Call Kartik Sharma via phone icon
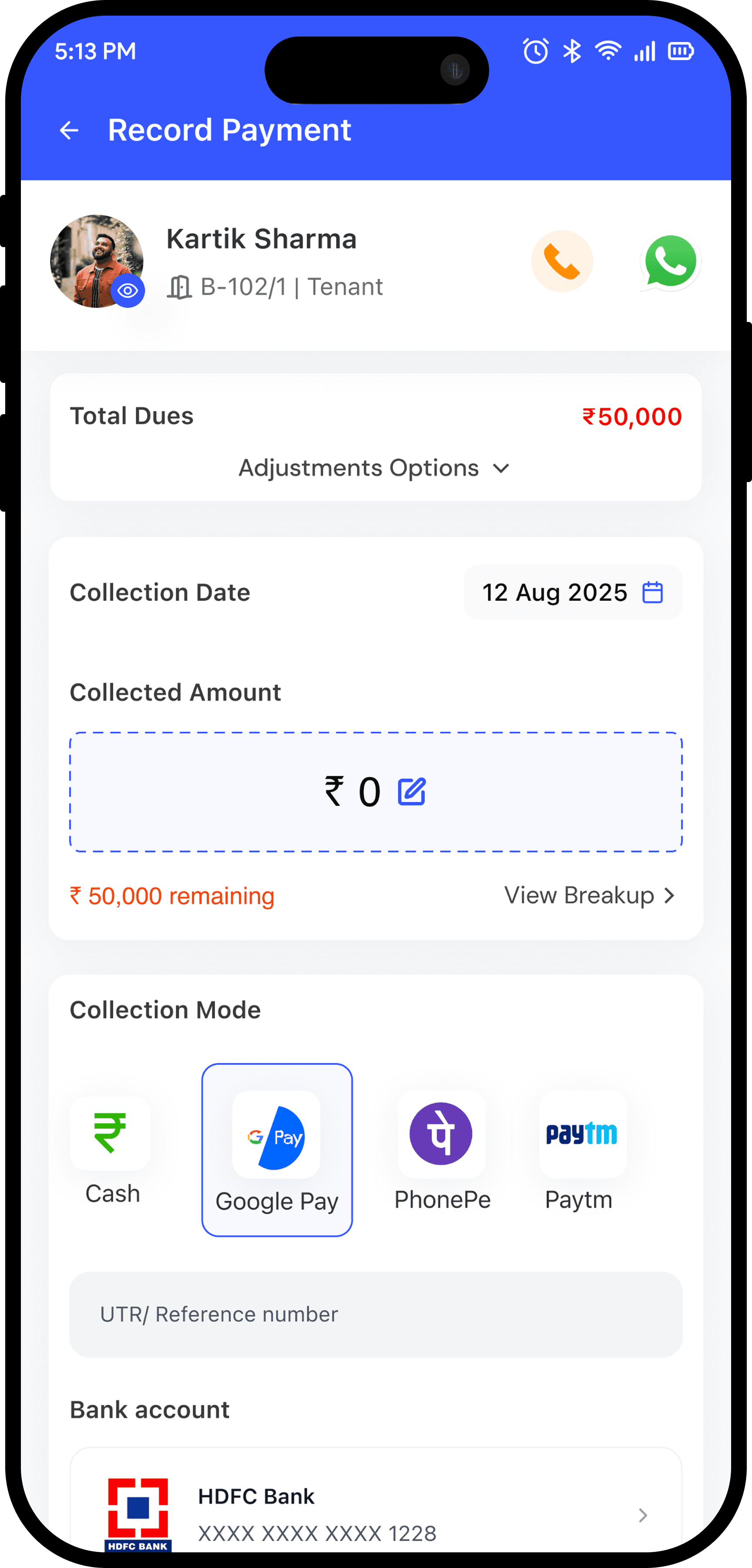 click(x=561, y=261)
